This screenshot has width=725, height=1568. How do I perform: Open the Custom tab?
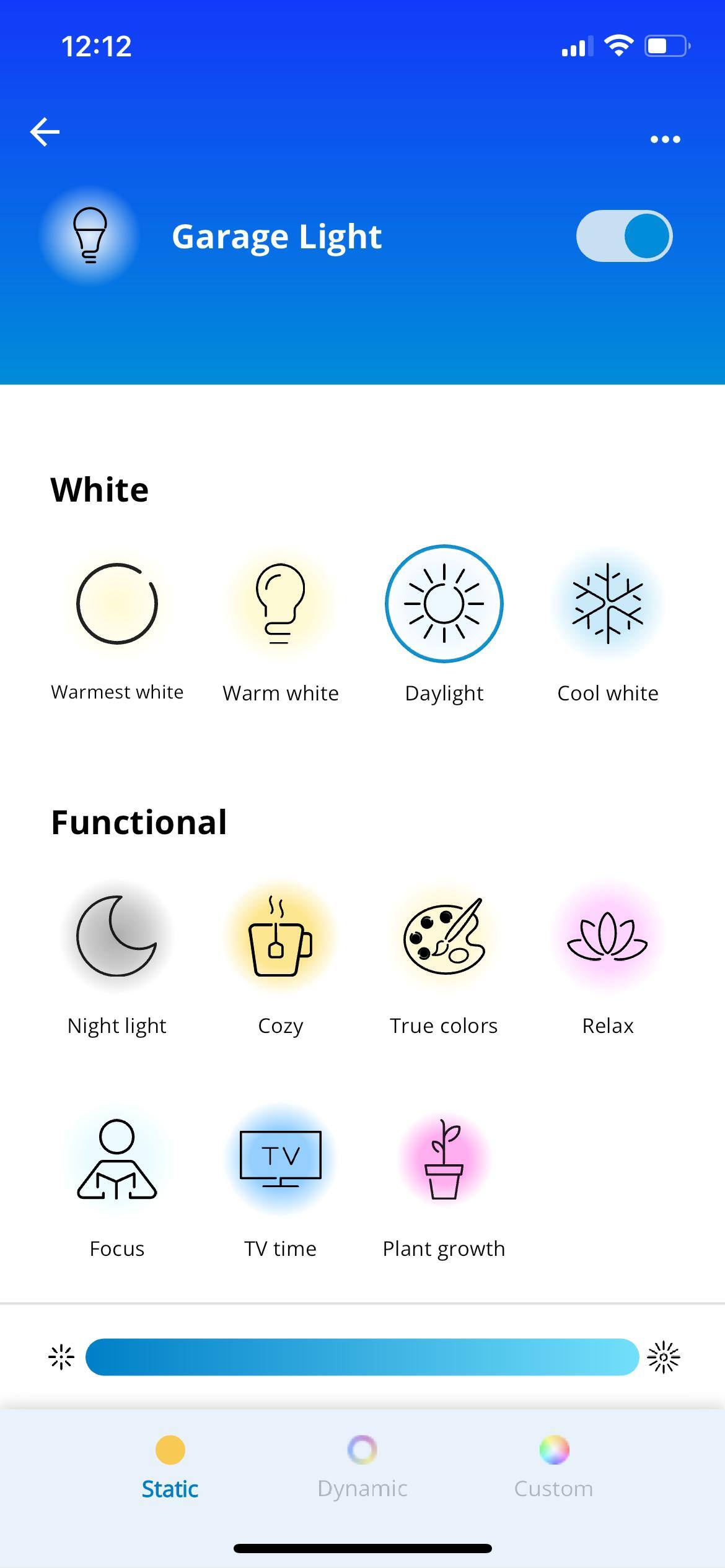tap(554, 1466)
